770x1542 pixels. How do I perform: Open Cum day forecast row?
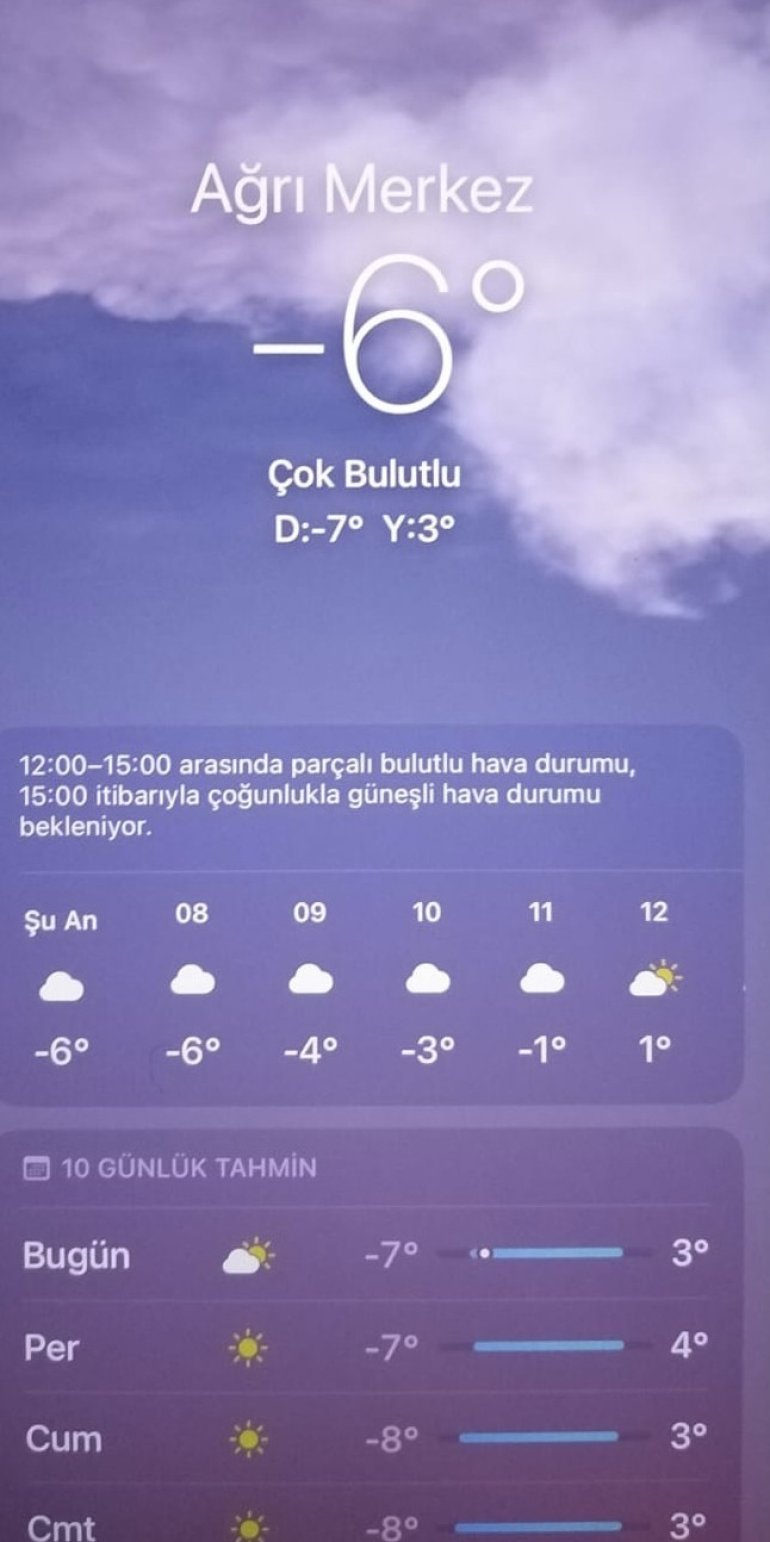366,1438
